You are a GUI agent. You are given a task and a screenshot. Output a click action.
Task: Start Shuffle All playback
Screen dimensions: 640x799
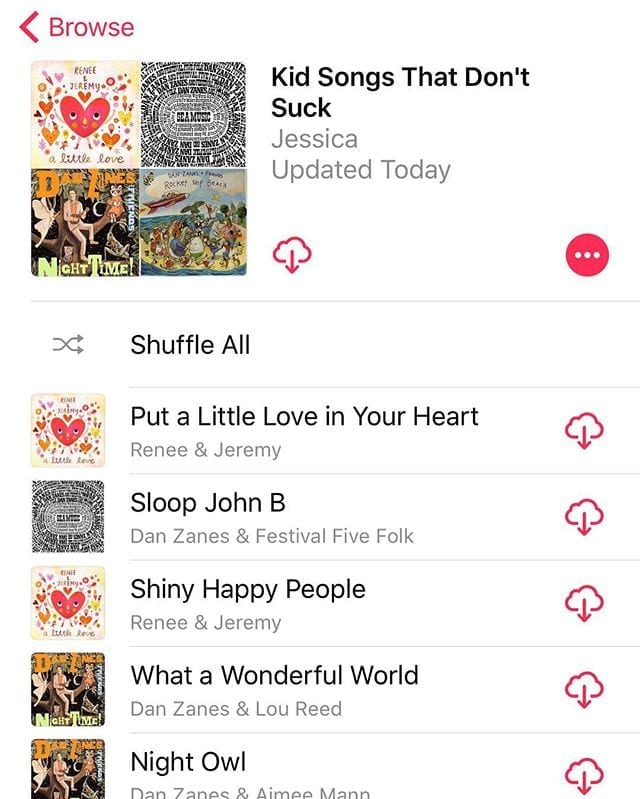[x=190, y=345]
